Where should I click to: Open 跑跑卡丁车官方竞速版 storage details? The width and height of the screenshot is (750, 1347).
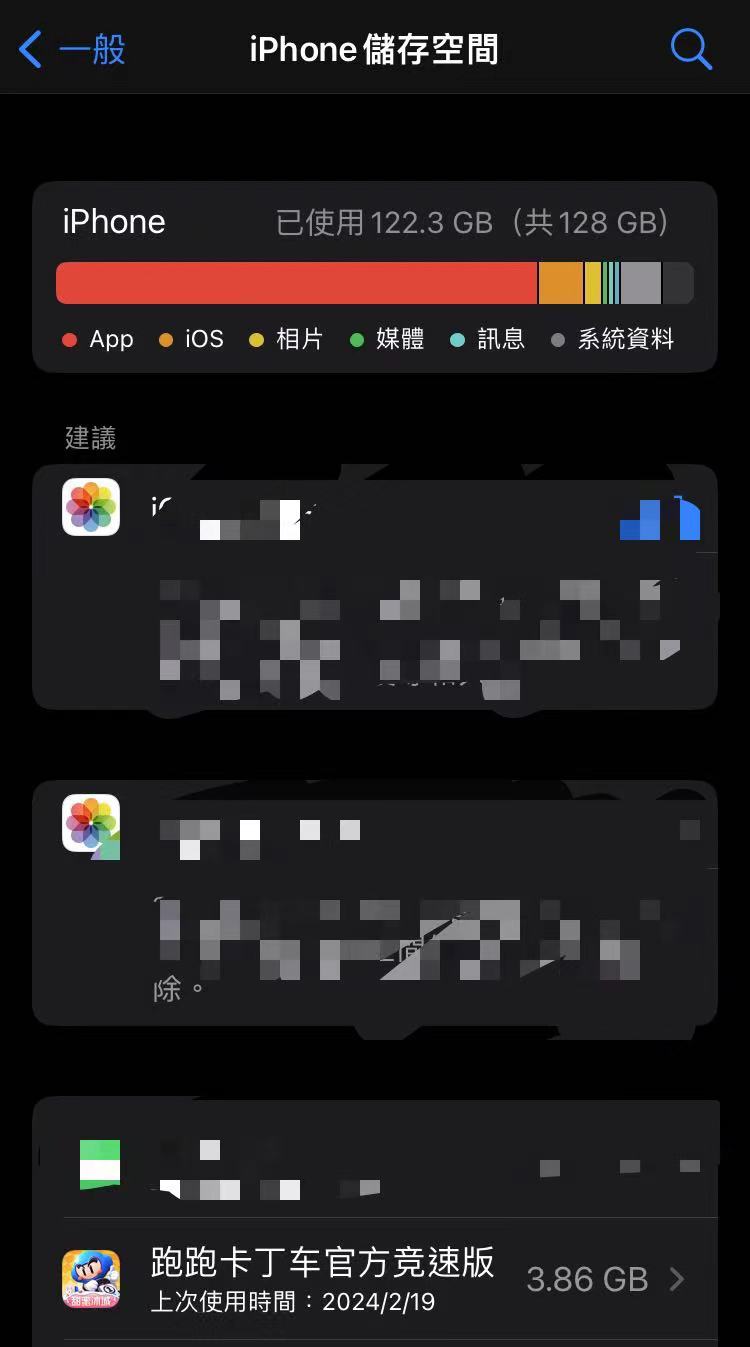[390, 1278]
